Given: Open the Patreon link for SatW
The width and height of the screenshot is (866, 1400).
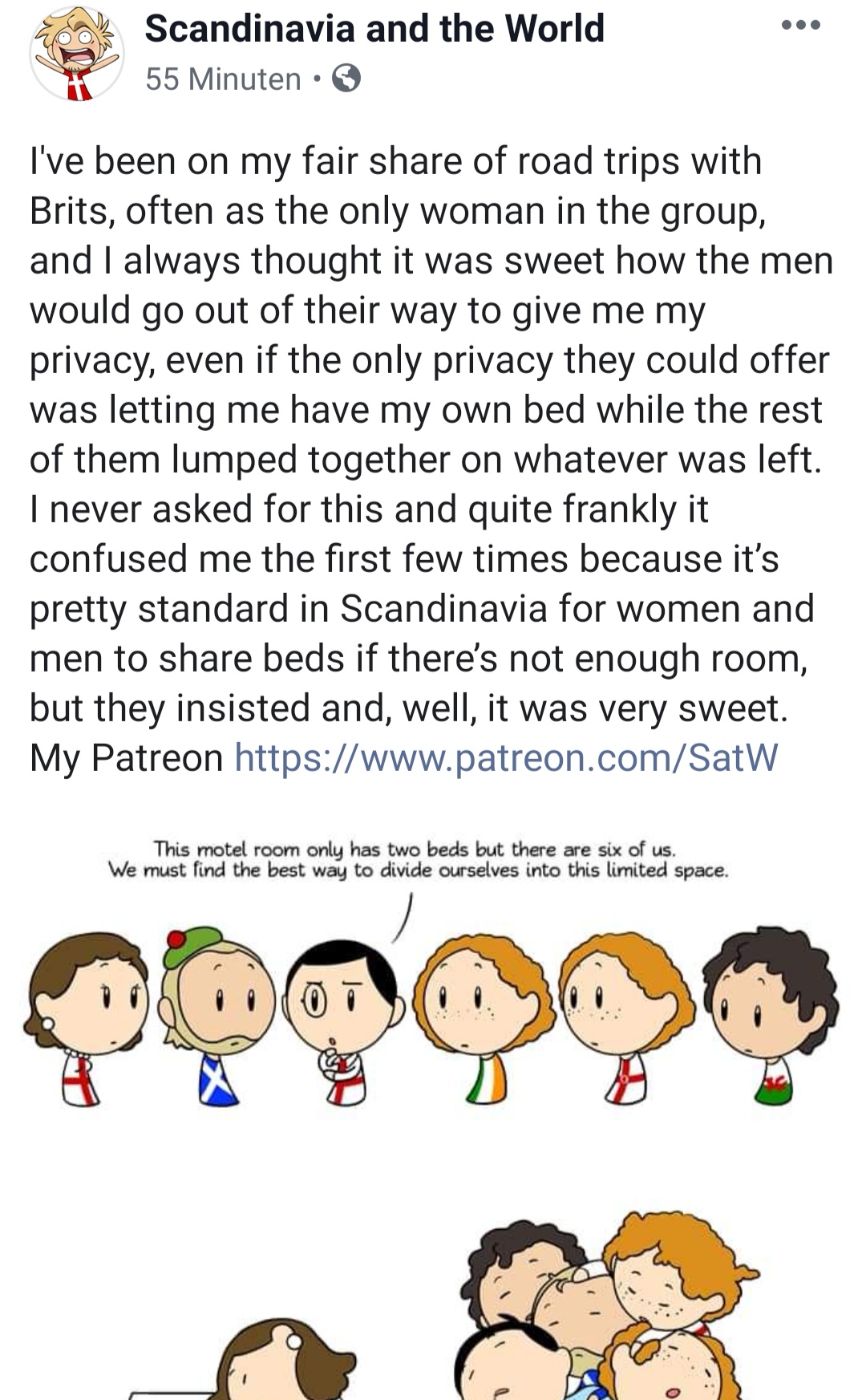Looking at the screenshot, I should click(506, 757).
